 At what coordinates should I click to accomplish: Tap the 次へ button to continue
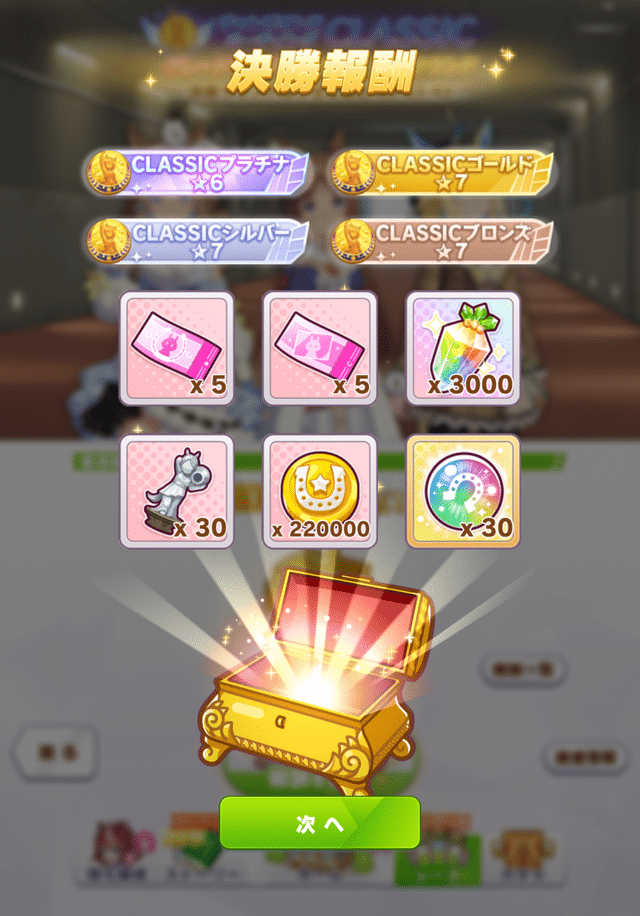[319, 823]
